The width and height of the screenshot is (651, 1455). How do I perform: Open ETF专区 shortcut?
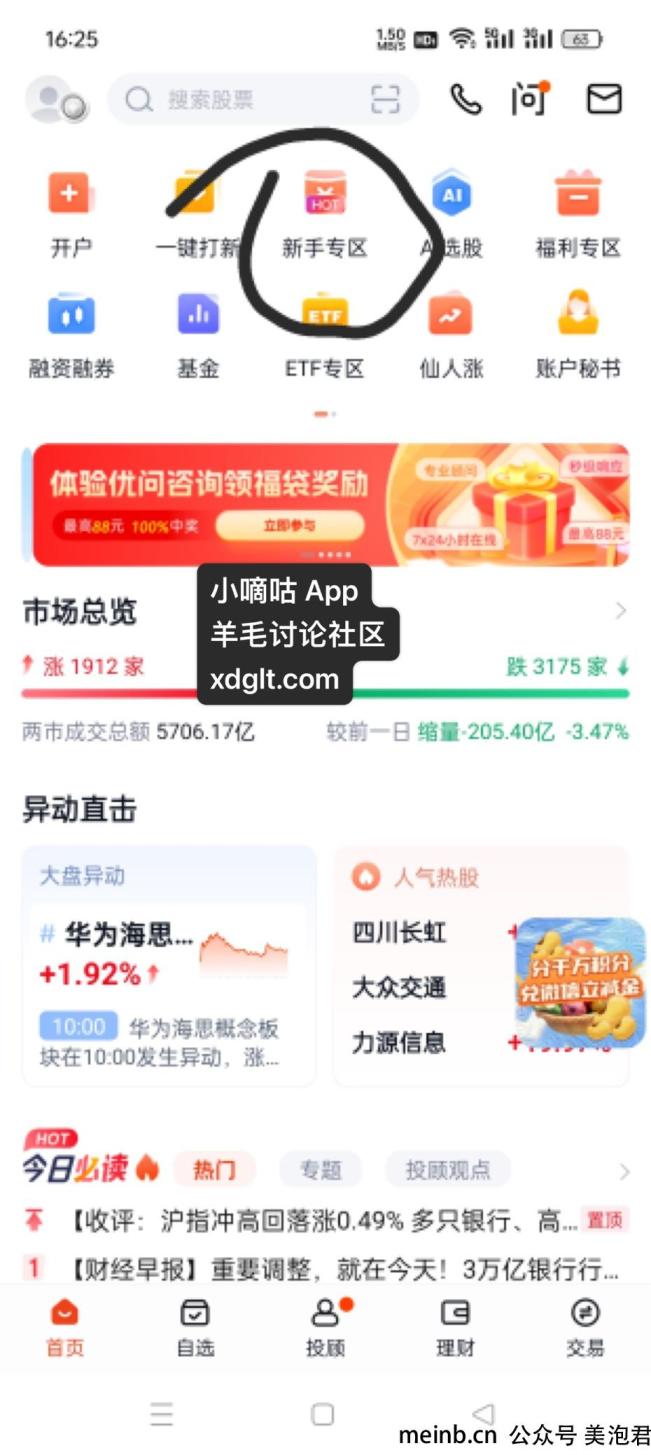(x=324, y=333)
